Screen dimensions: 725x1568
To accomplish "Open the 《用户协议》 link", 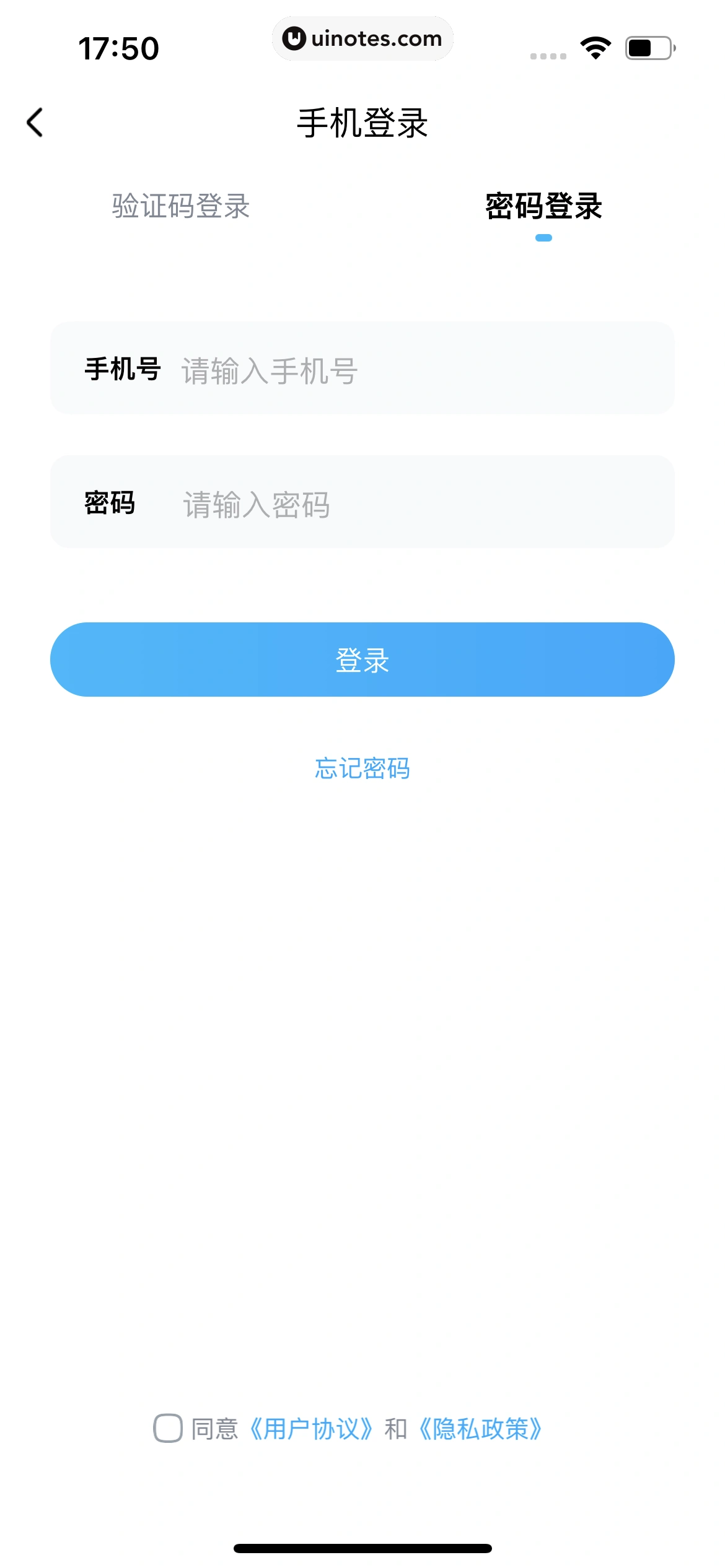I will click(x=311, y=1429).
